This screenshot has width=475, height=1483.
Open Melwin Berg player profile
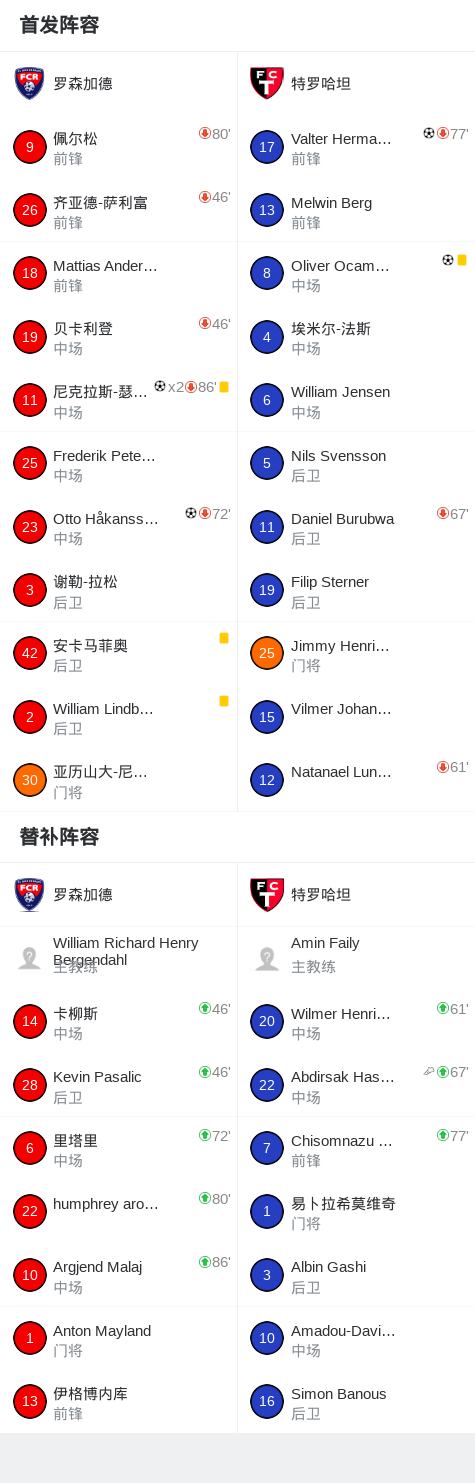click(x=356, y=210)
